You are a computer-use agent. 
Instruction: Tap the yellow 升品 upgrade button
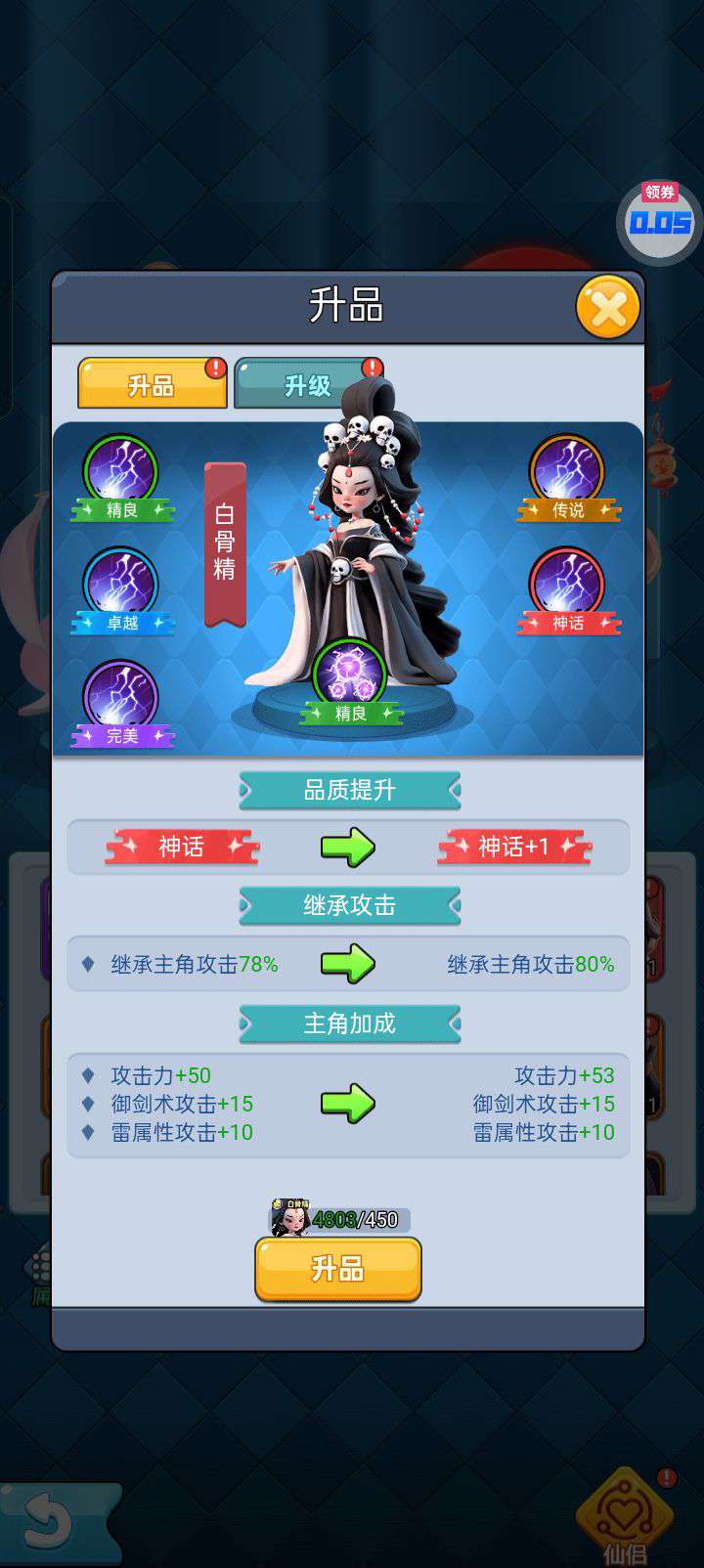coord(337,1269)
